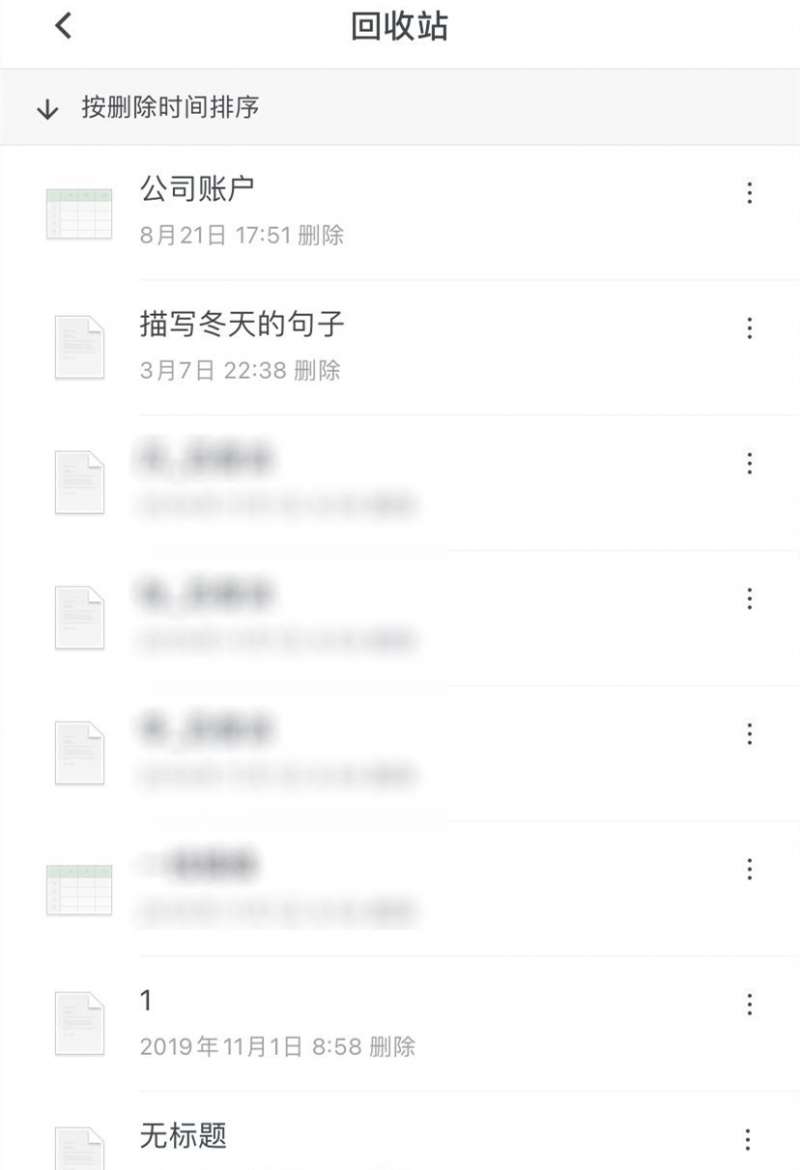Show more options for 公司账户
Viewport: 800px width, 1170px height.
point(749,194)
